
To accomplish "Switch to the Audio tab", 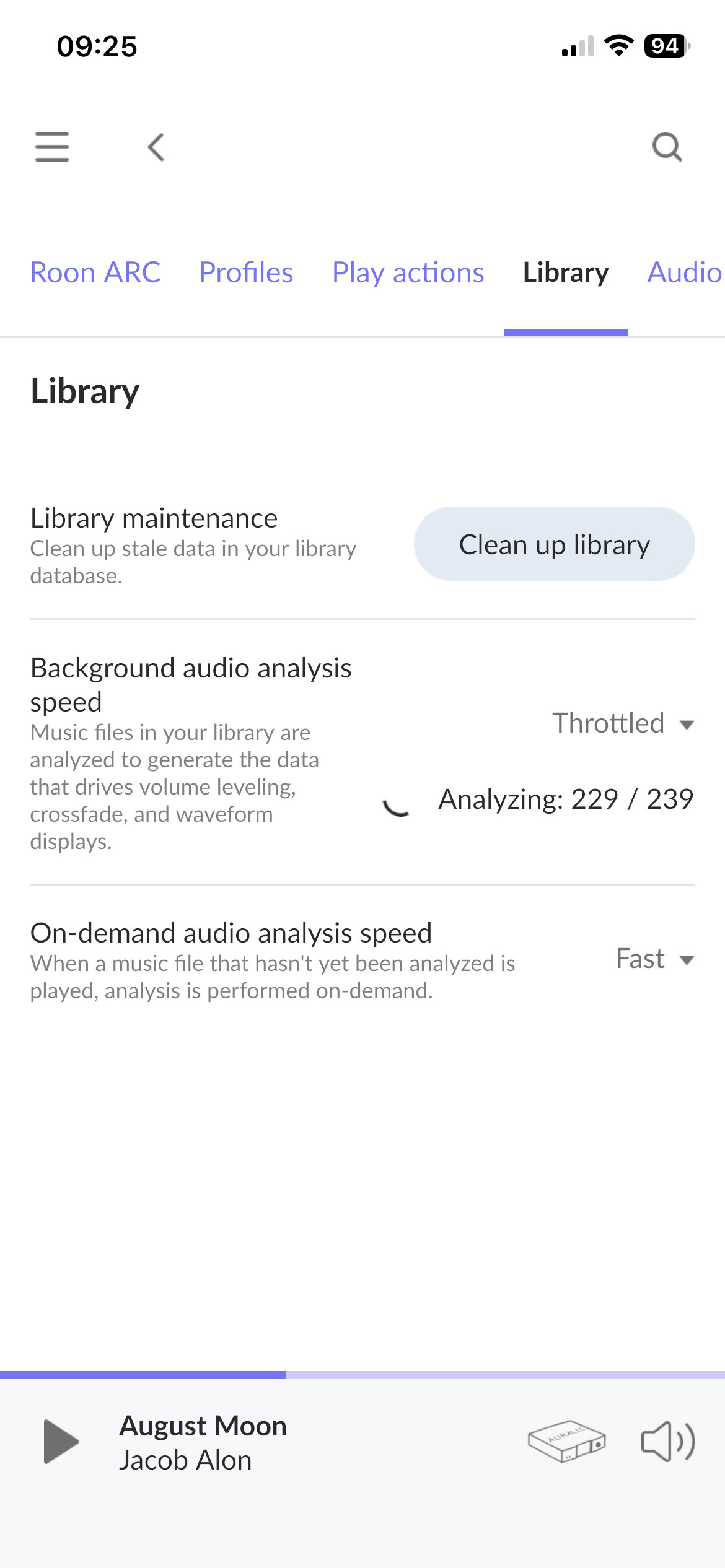I will click(x=684, y=272).
